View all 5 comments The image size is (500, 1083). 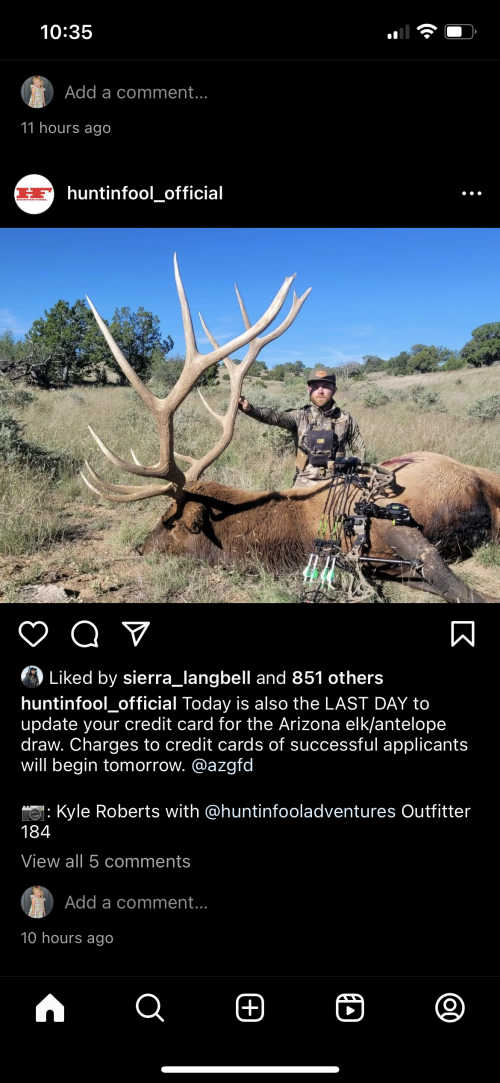(x=106, y=861)
